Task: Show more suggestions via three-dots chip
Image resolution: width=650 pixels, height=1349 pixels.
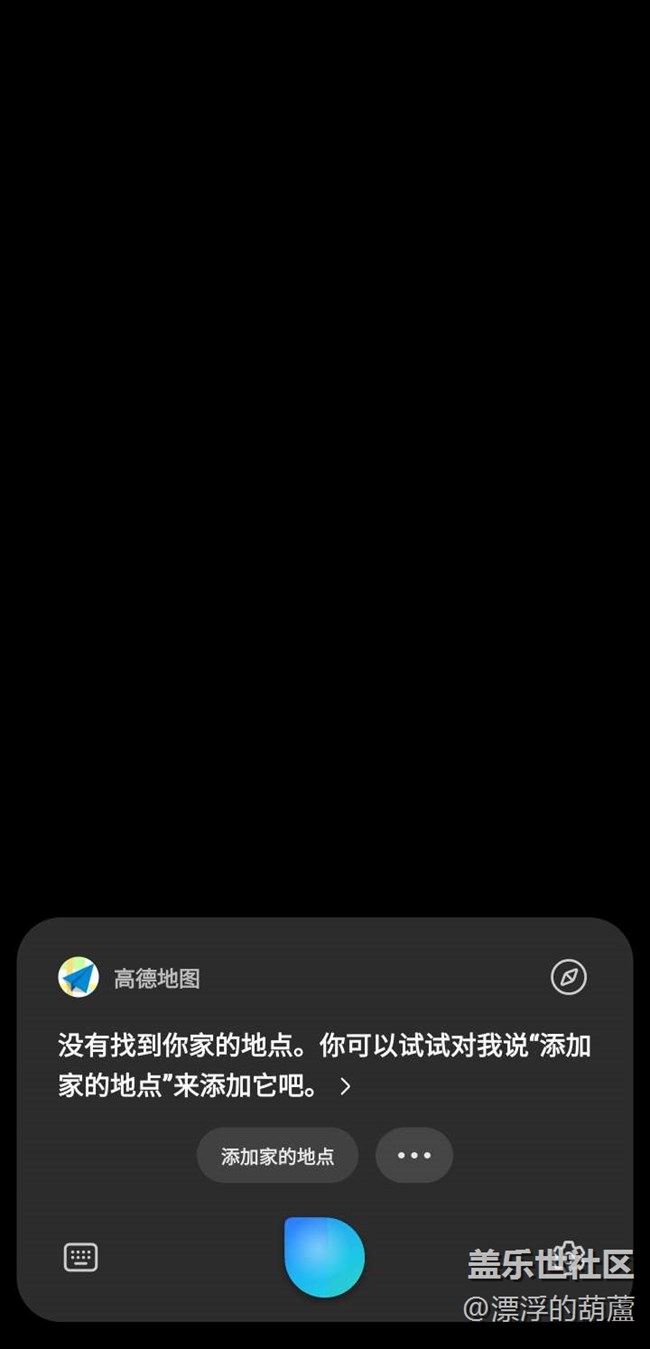Action: pos(414,1156)
